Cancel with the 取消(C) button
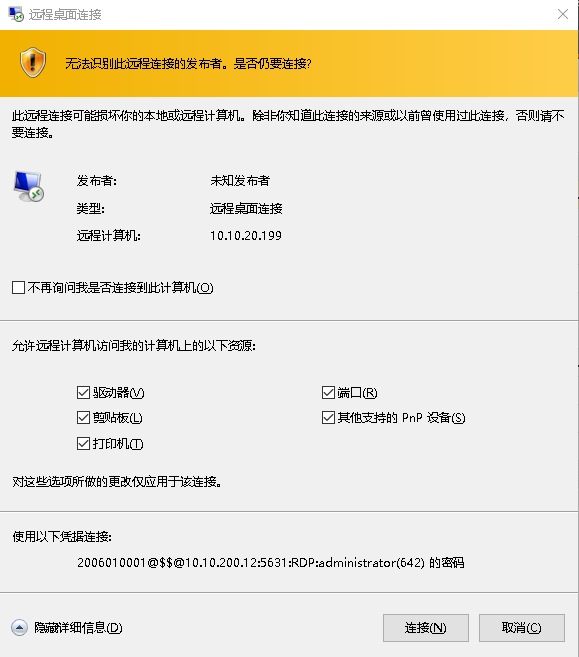Viewport: 579px width, 657px height. (522, 628)
